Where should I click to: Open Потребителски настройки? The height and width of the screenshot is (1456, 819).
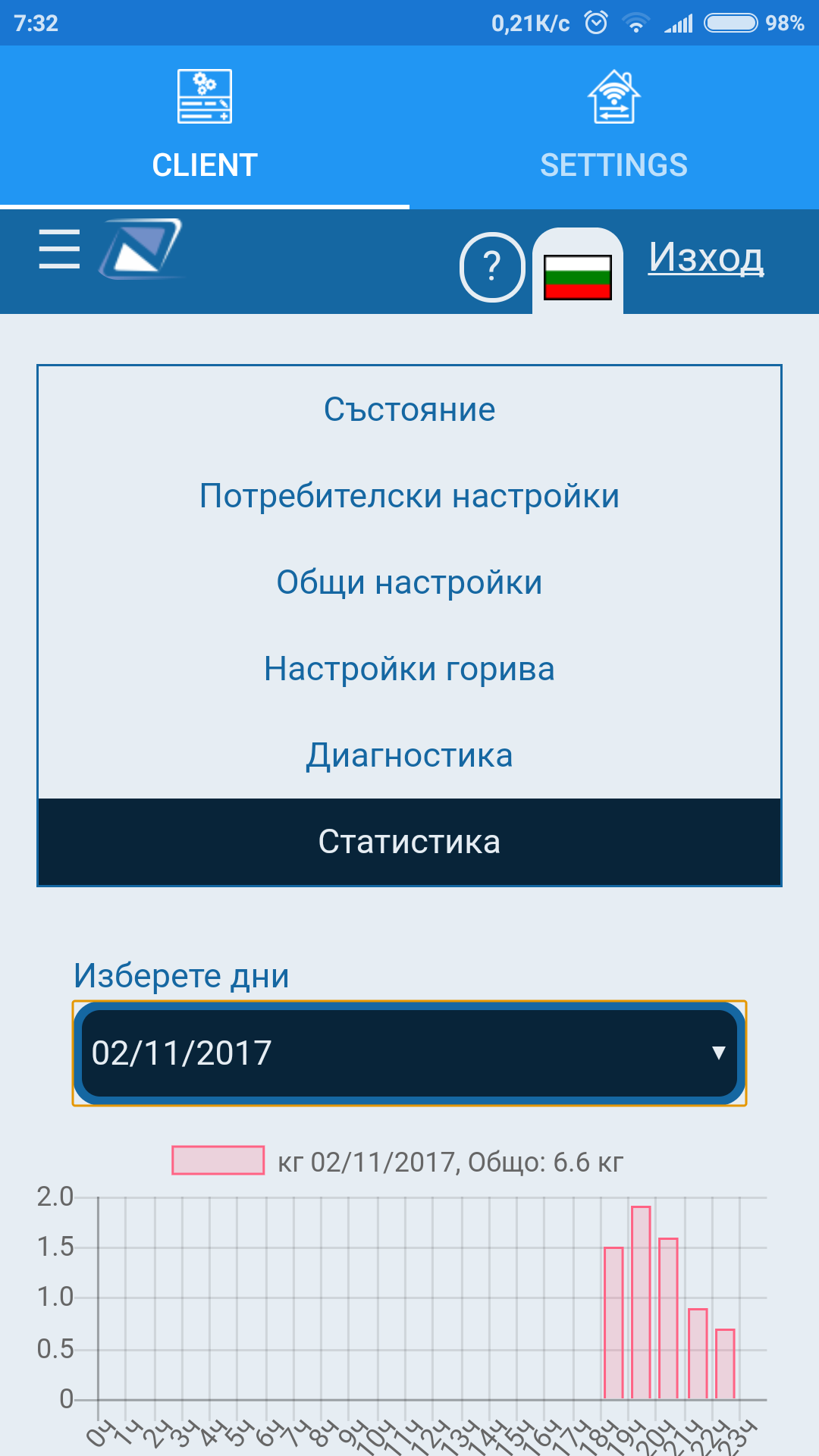409,496
